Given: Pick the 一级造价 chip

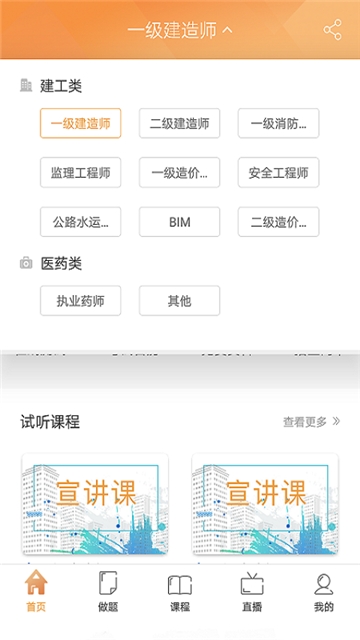Looking at the screenshot, I should coord(180,173).
